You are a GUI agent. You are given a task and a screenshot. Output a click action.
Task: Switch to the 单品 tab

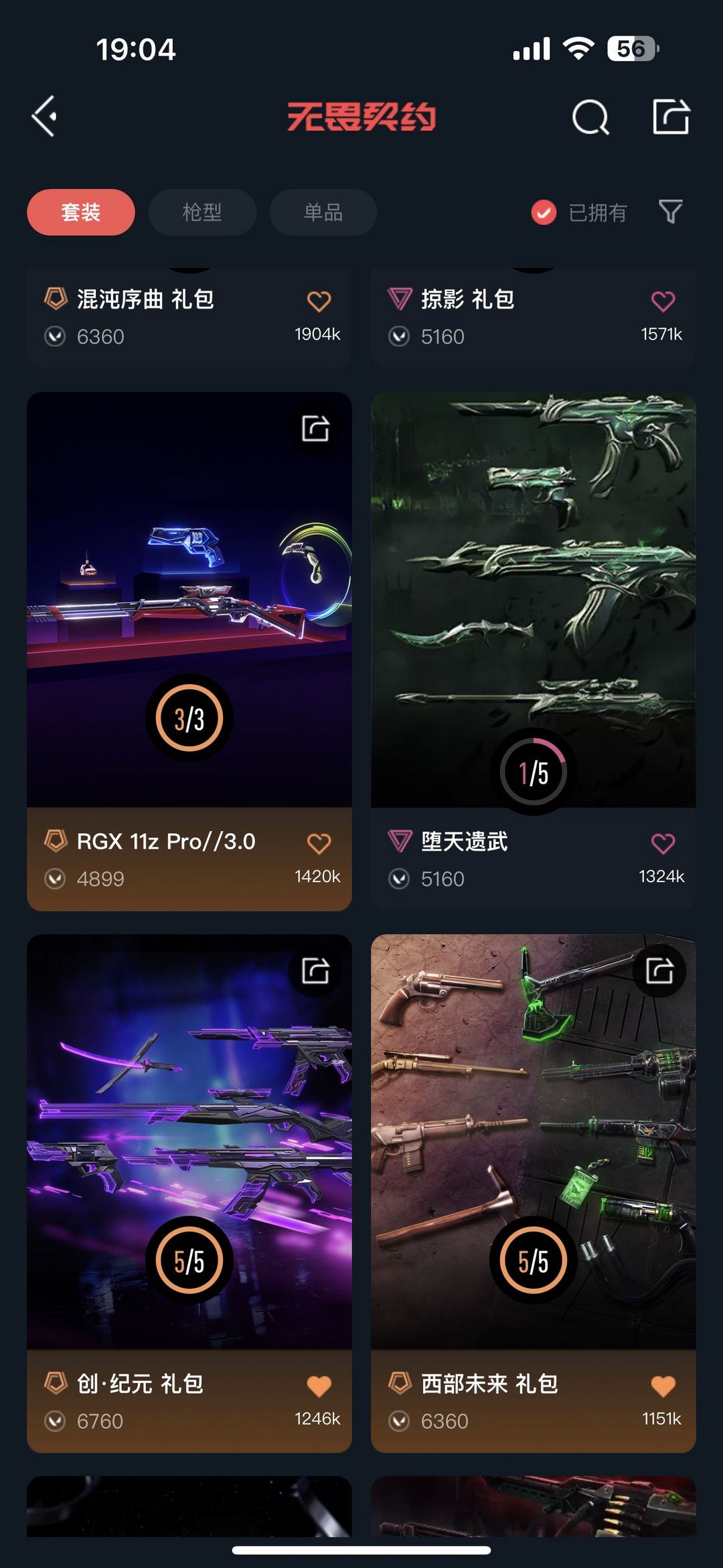[x=323, y=212]
